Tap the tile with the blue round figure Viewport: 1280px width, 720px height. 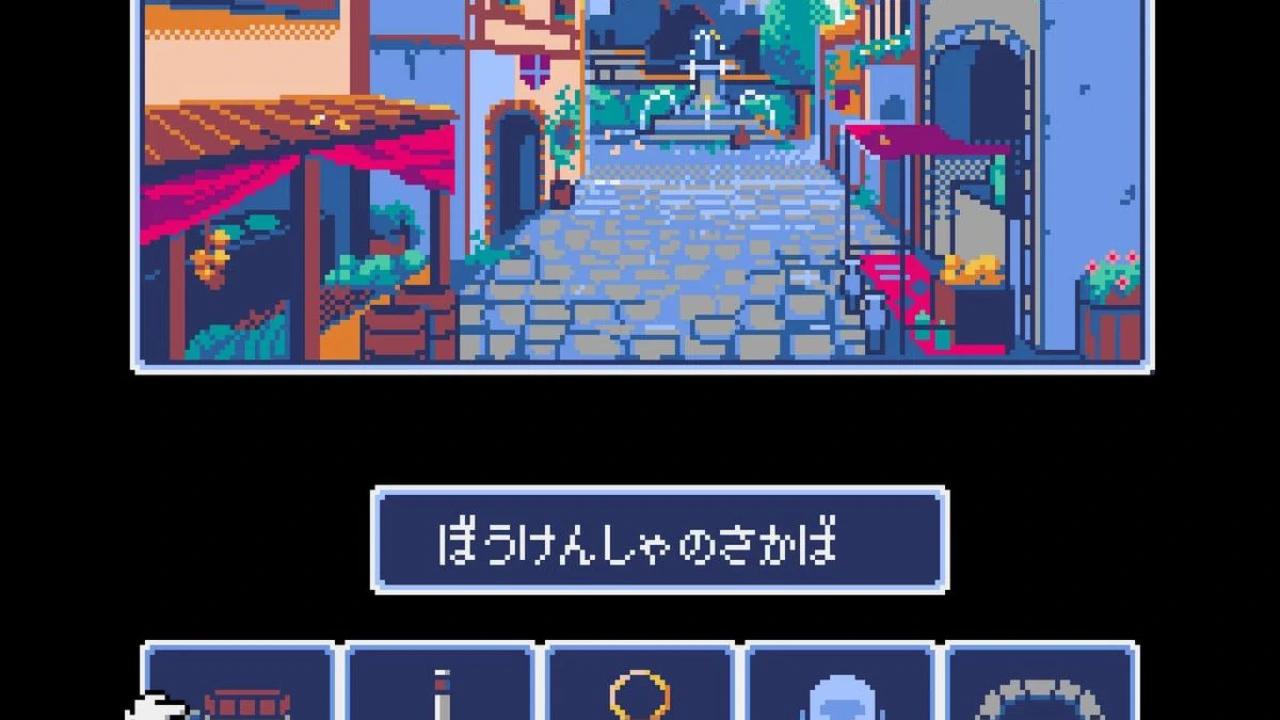tap(840, 686)
